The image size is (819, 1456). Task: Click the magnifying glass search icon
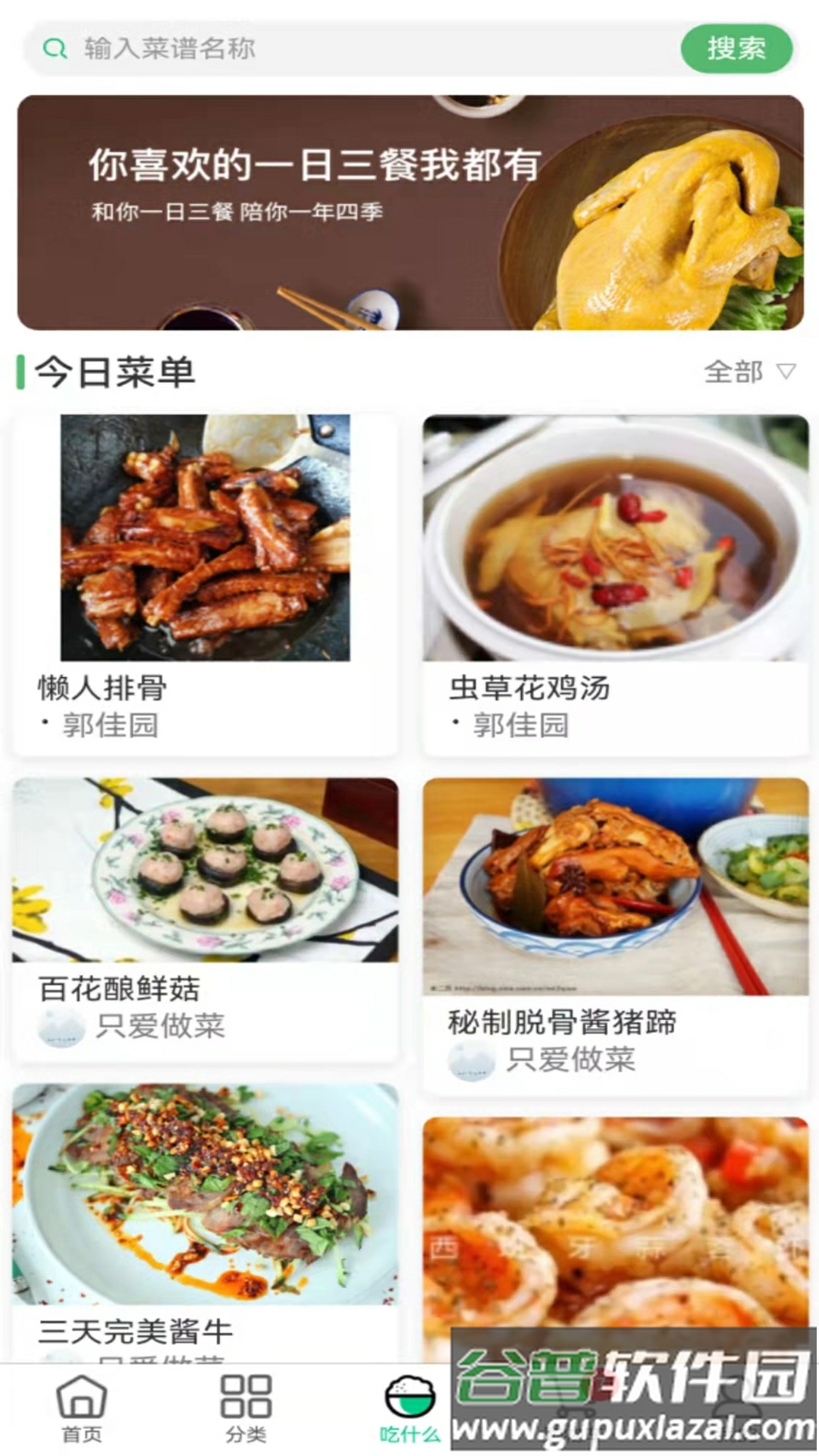click(52, 47)
